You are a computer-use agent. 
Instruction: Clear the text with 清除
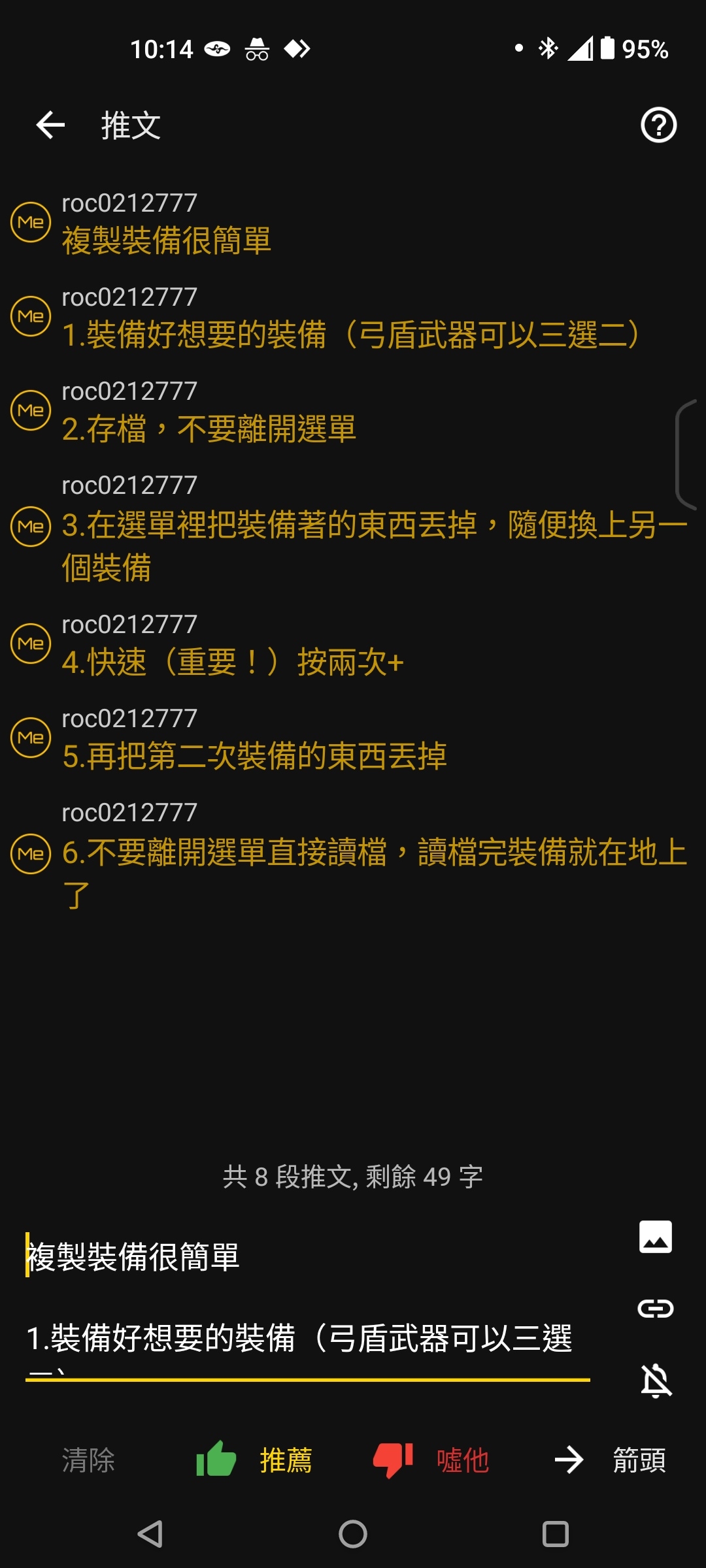(88, 1460)
